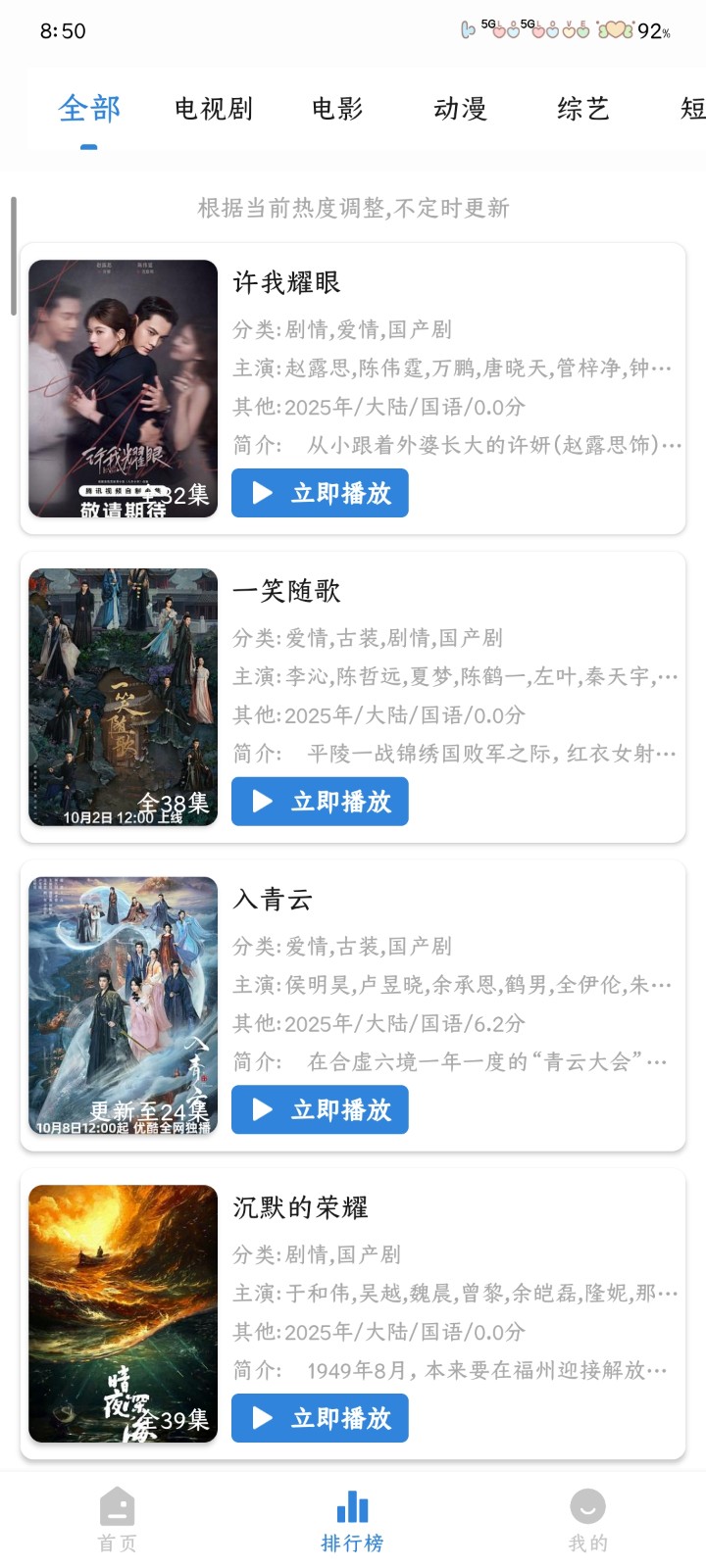
Task: Switch to the 电视剧 tab
Action: click(x=215, y=109)
